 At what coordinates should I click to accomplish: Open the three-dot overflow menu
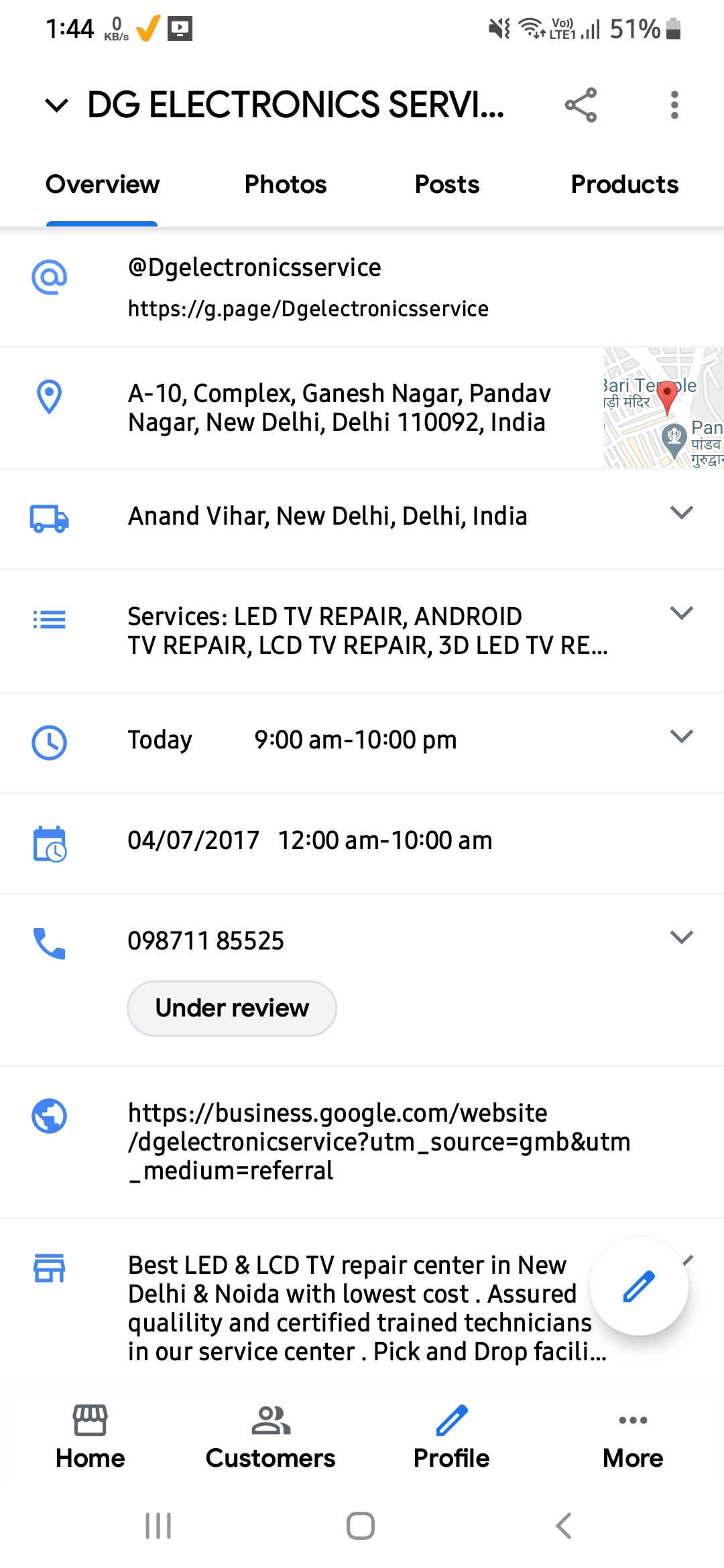pos(674,105)
